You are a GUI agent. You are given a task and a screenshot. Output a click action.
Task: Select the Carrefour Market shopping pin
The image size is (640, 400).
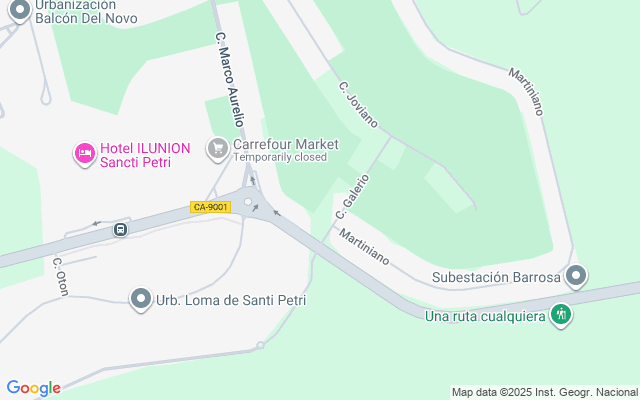(x=218, y=149)
